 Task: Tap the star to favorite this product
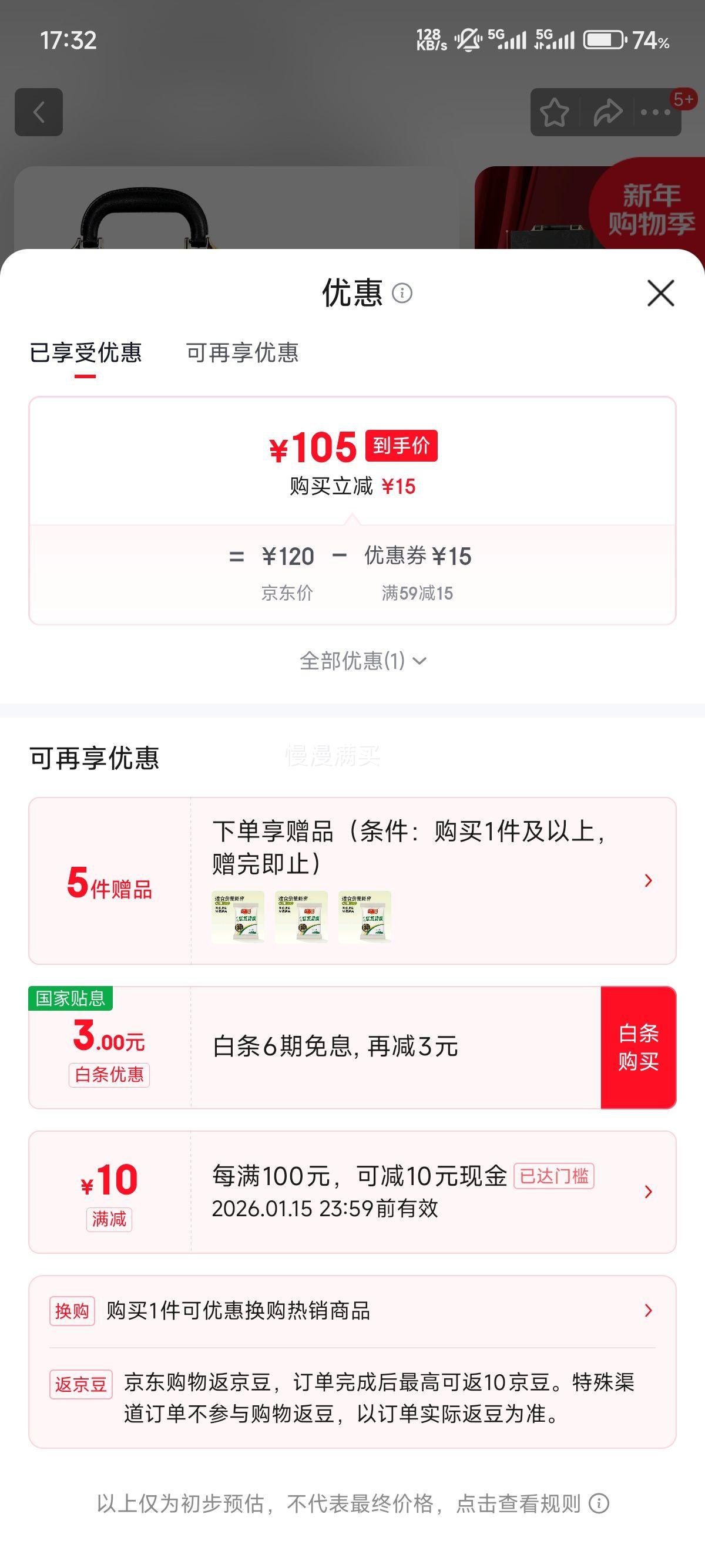[555, 113]
